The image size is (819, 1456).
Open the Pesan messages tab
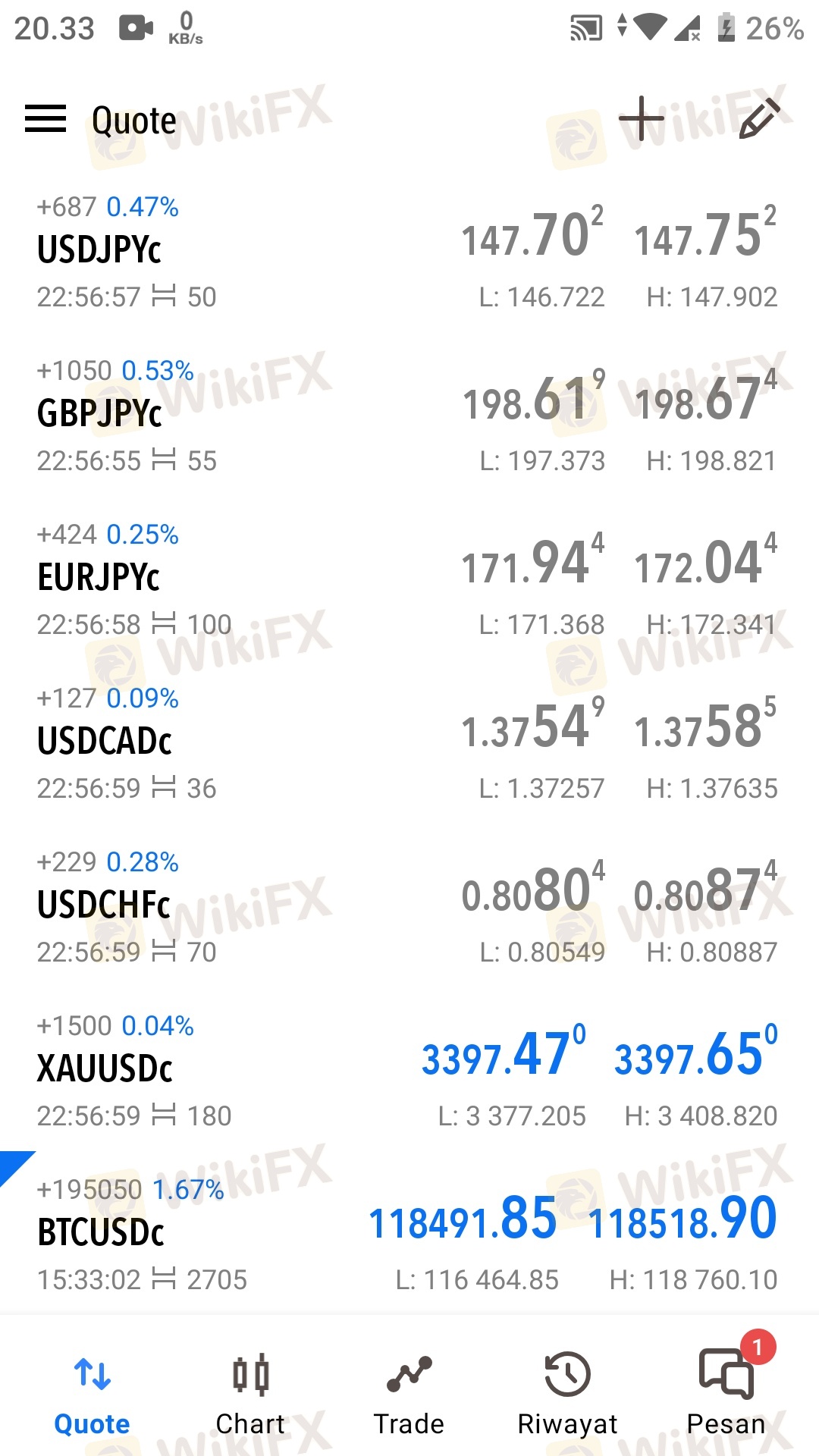pyautogui.click(x=726, y=1394)
